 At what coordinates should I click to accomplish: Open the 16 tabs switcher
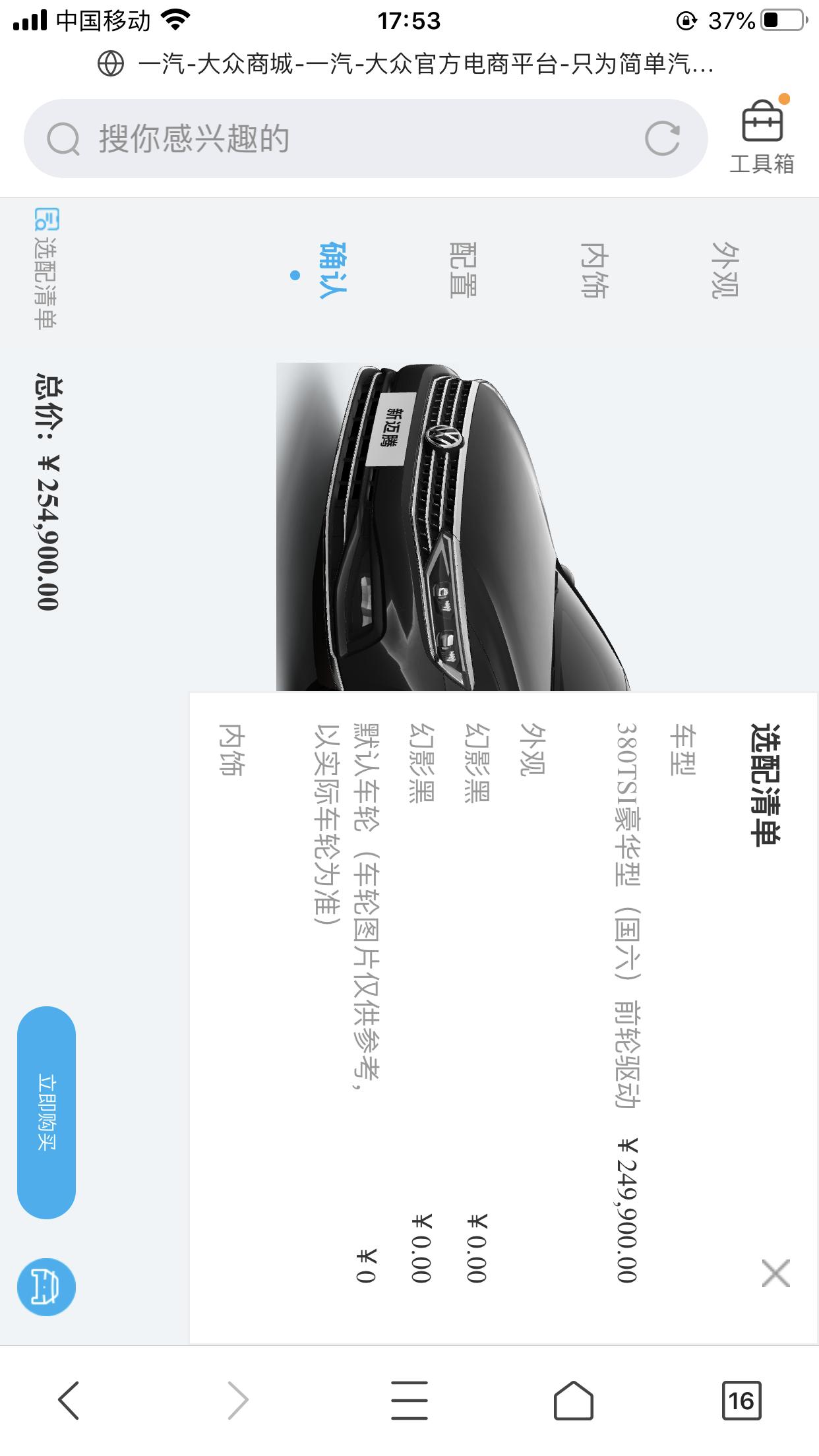point(741,1400)
